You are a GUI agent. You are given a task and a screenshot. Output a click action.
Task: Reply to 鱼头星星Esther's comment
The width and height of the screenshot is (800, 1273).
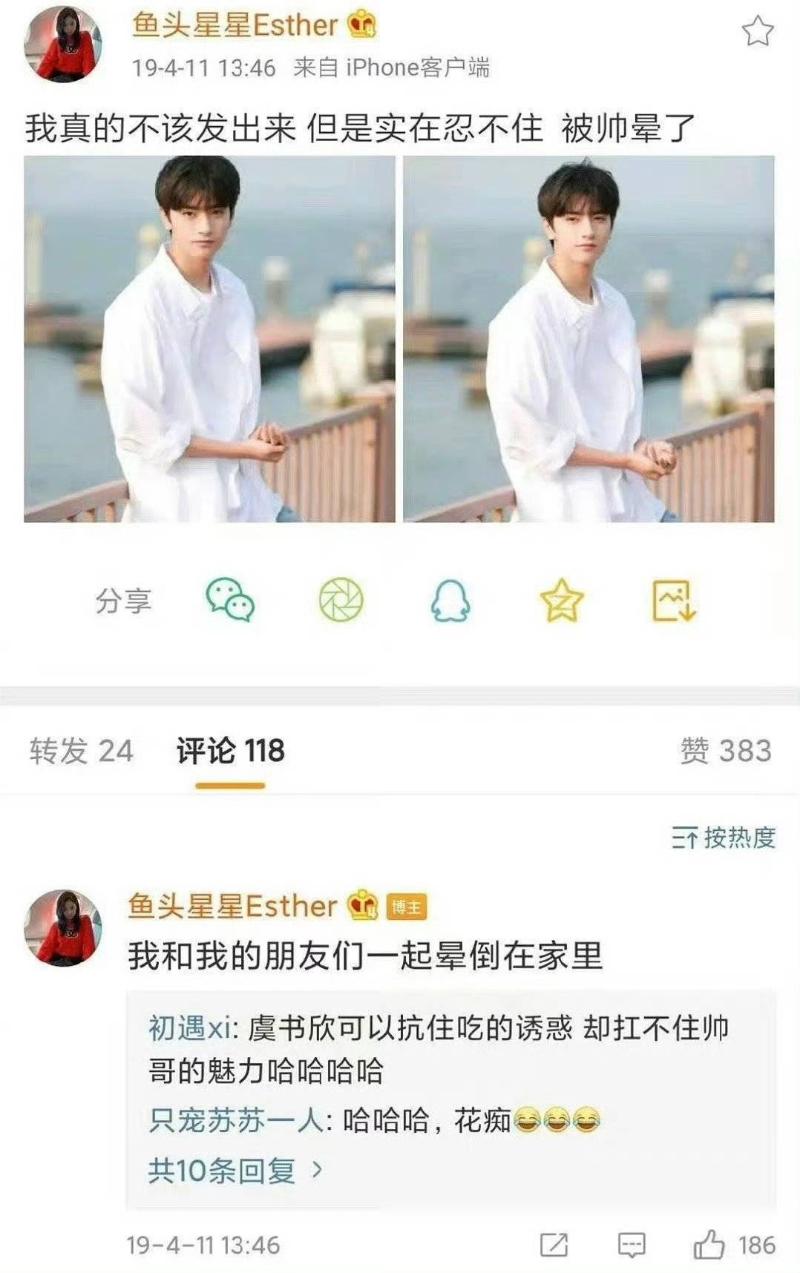(x=632, y=1245)
